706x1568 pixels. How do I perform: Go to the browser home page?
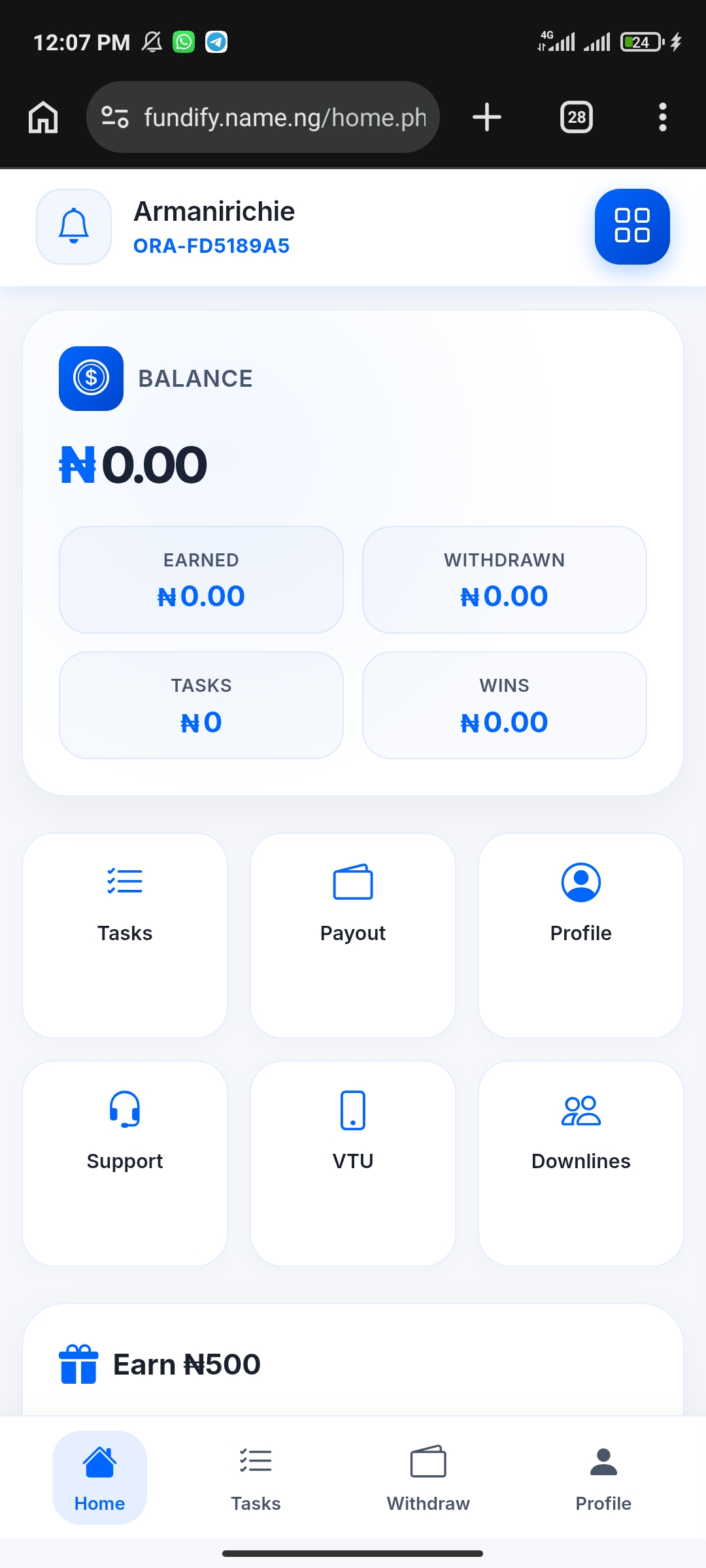(x=43, y=118)
